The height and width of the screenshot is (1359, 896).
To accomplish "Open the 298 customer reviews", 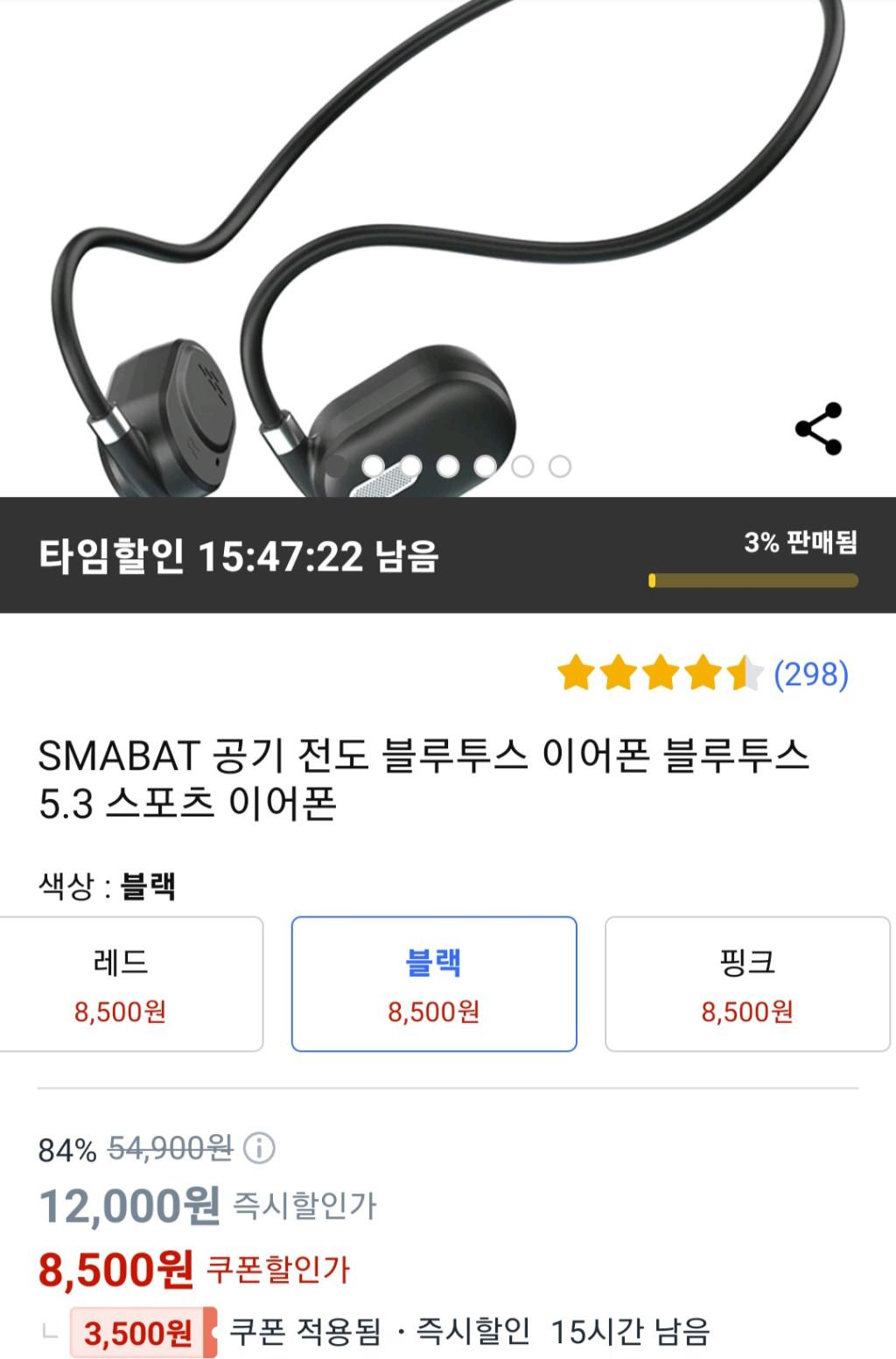I will [810, 675].
